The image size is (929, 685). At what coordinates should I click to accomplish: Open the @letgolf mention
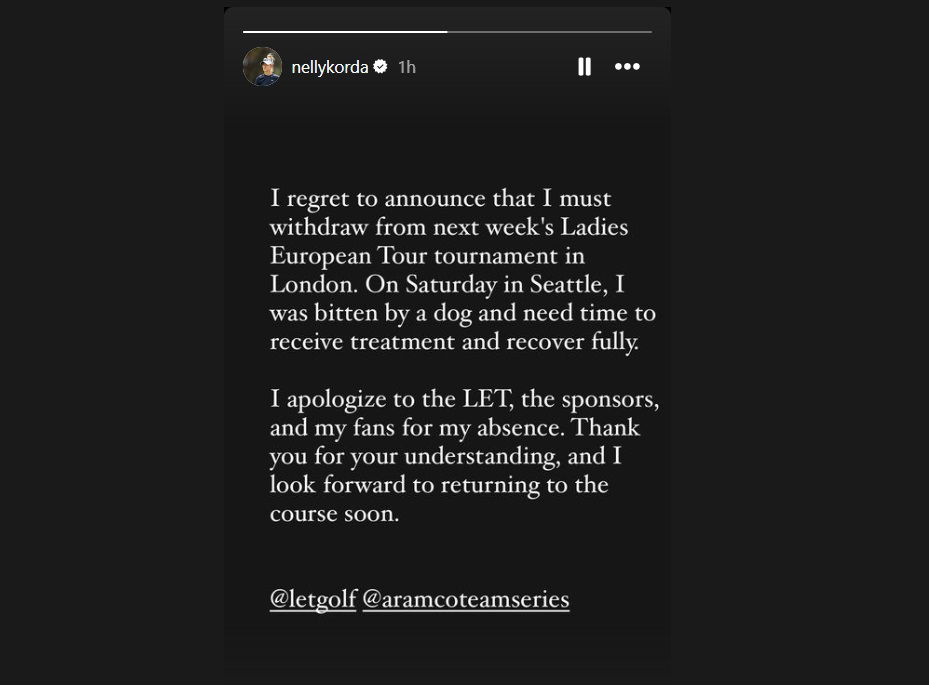coord(313,599)
